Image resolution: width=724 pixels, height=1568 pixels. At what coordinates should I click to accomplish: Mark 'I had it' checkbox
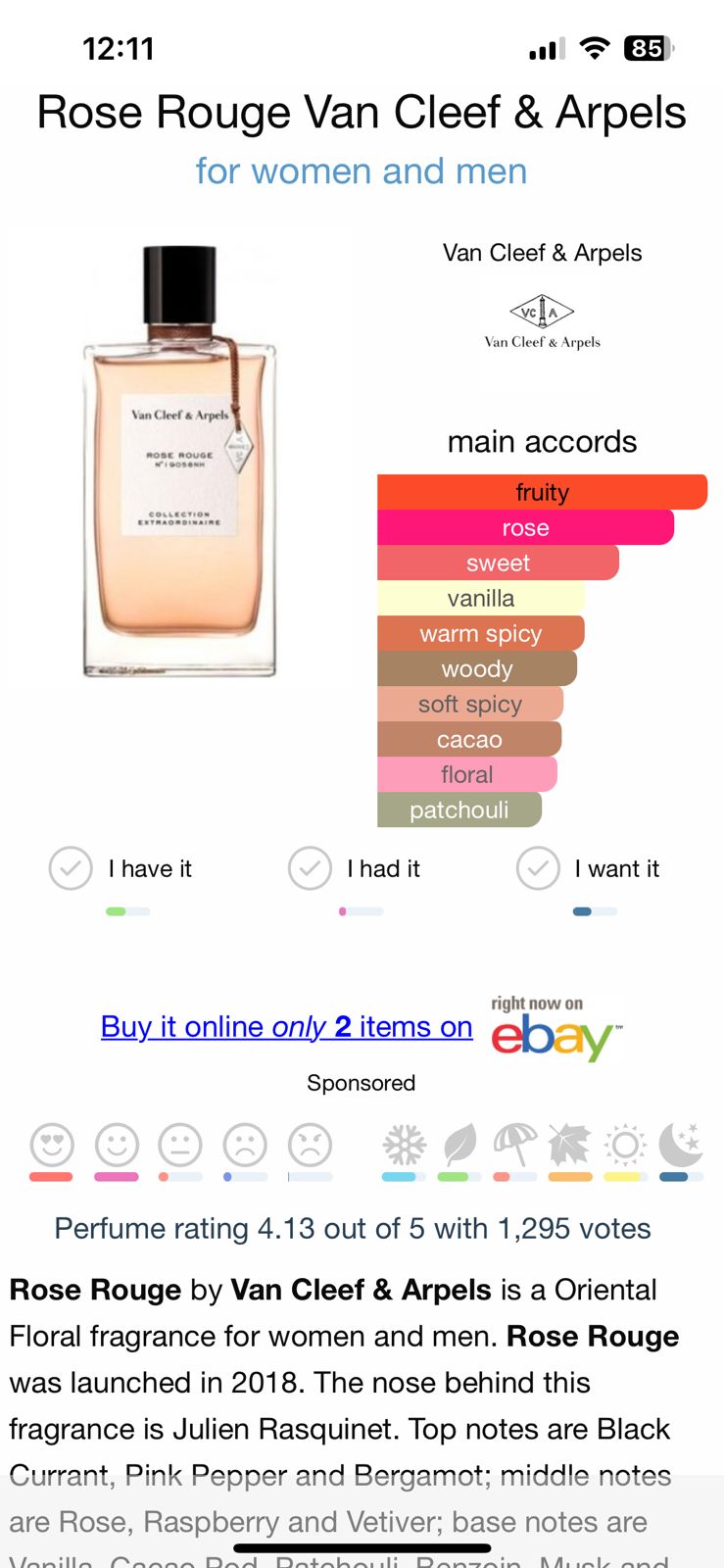pyautogui.click(x=310, y=868)
